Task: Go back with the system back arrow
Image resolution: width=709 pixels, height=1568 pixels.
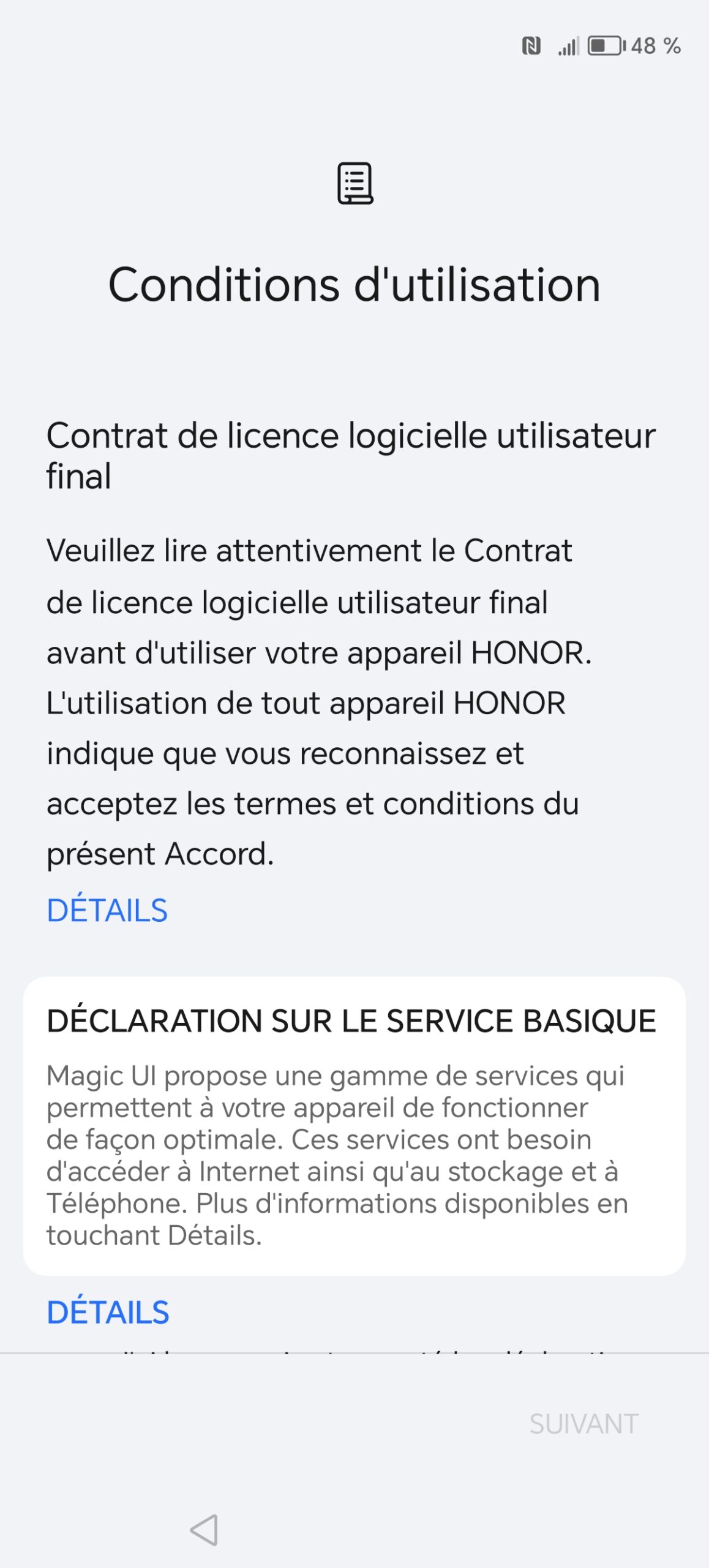Action: [x=204, y=1530]
